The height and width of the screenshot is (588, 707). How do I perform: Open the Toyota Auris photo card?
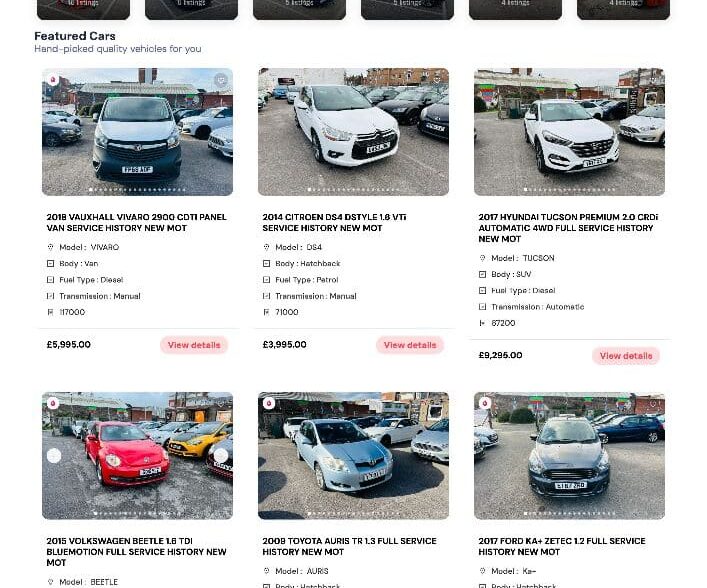(353, 456)
